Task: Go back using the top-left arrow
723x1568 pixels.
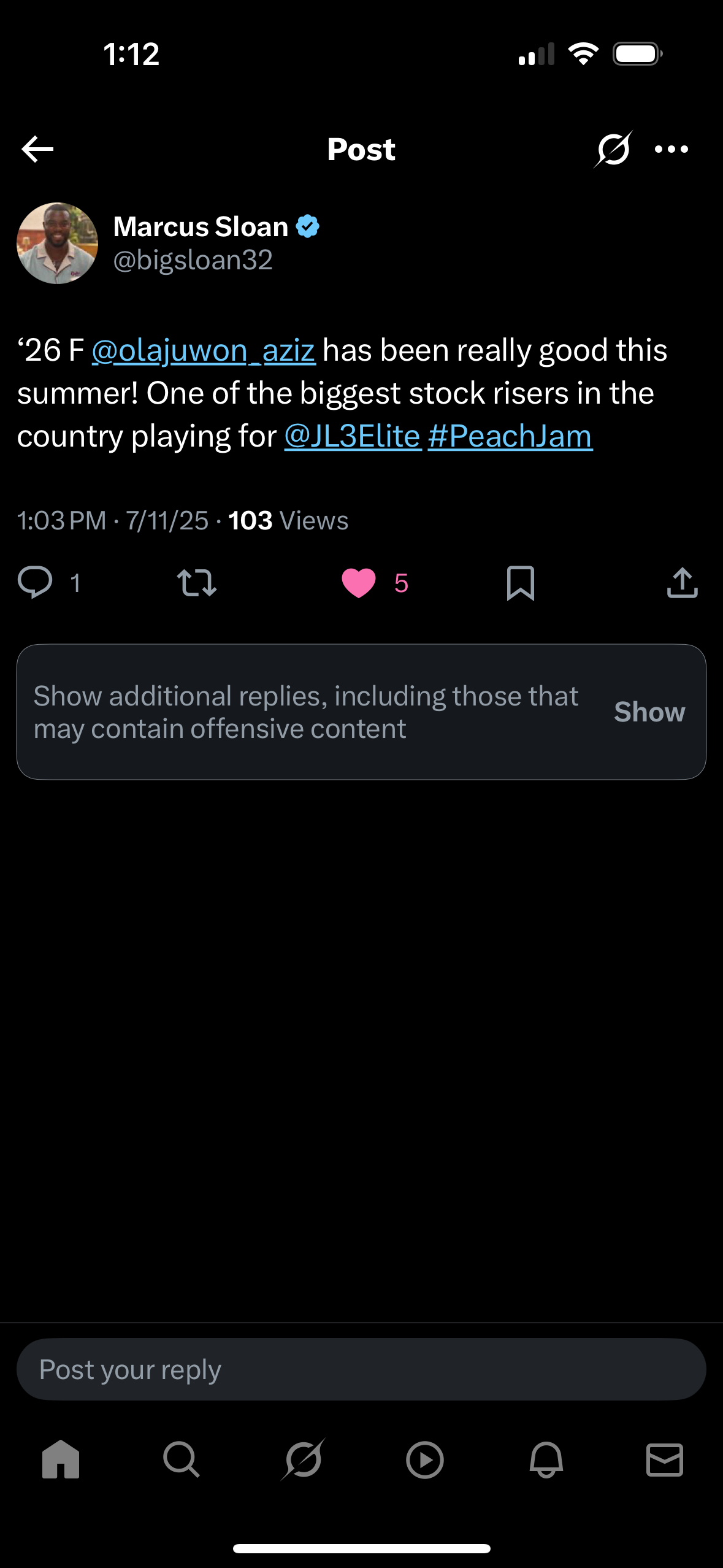Action: [x=37, y=149]
